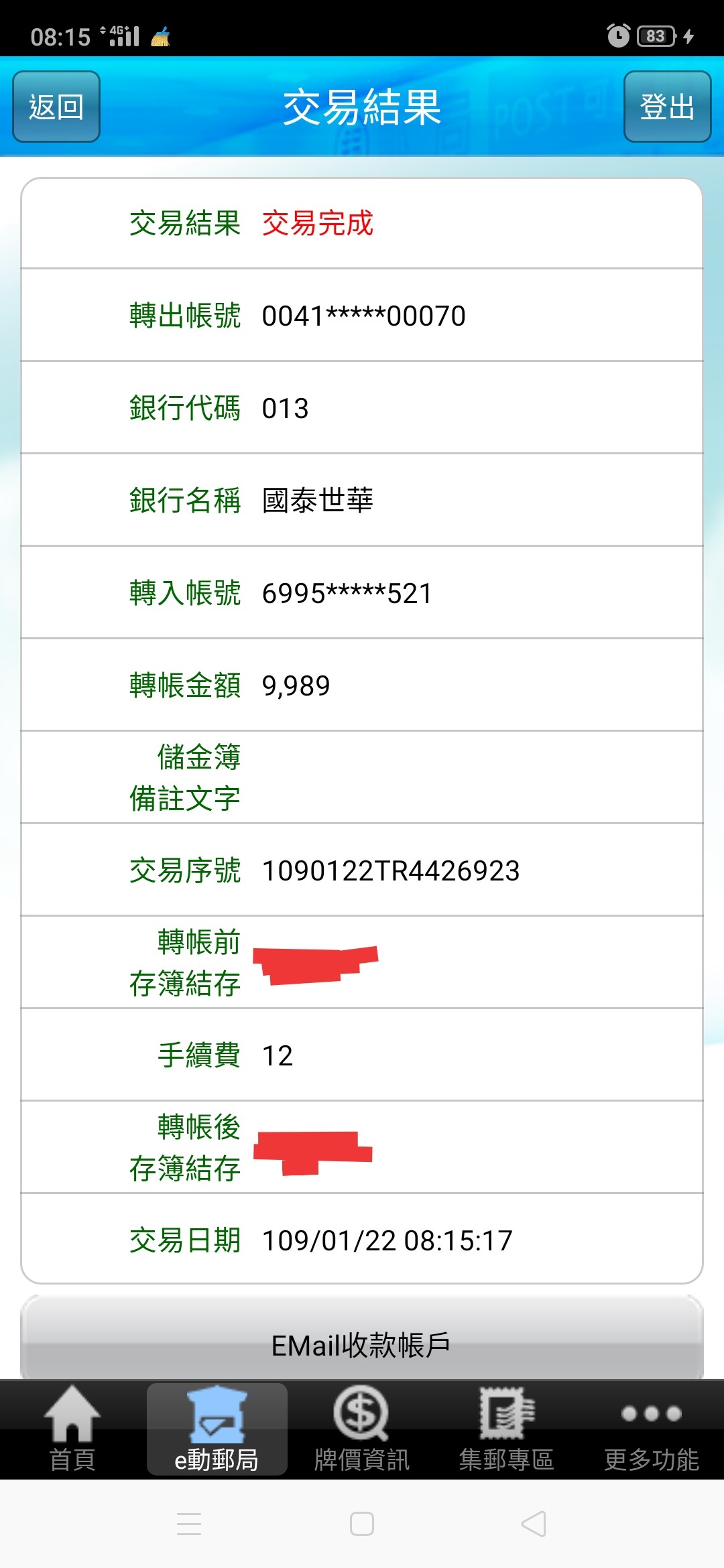Log out with the 登出 button

point(667,107)
